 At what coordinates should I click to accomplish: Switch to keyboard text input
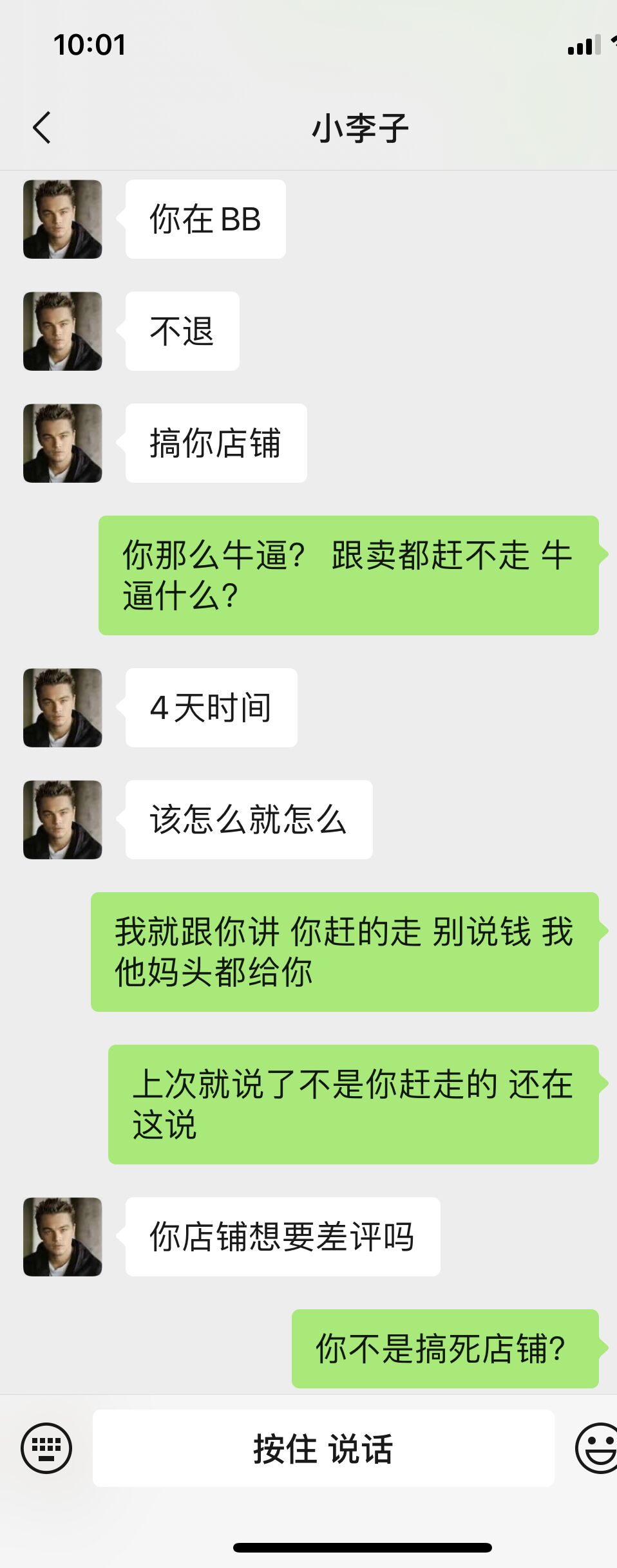[46, 1448]
